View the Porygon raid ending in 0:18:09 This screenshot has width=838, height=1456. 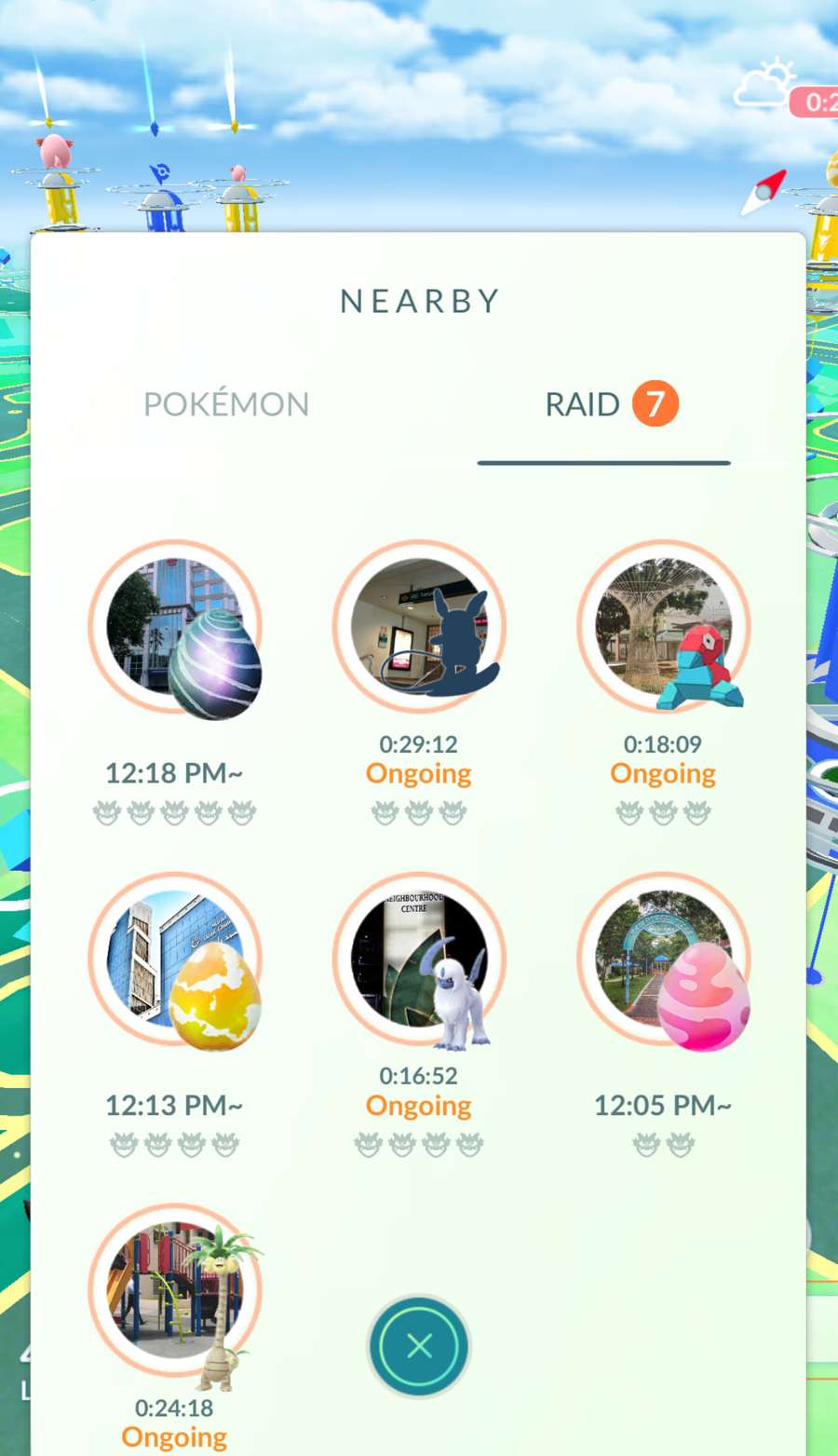coord(663,629)
